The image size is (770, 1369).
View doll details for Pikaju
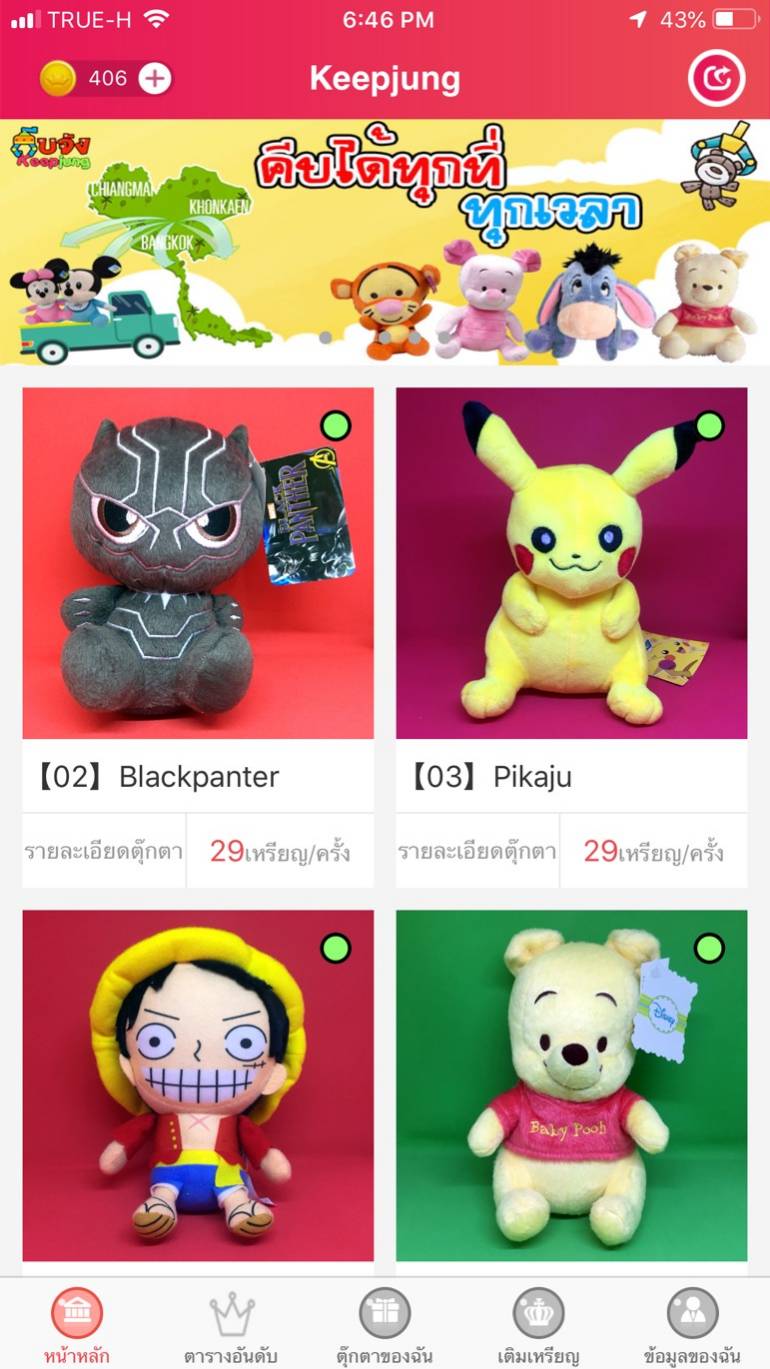tap(477, 852)
